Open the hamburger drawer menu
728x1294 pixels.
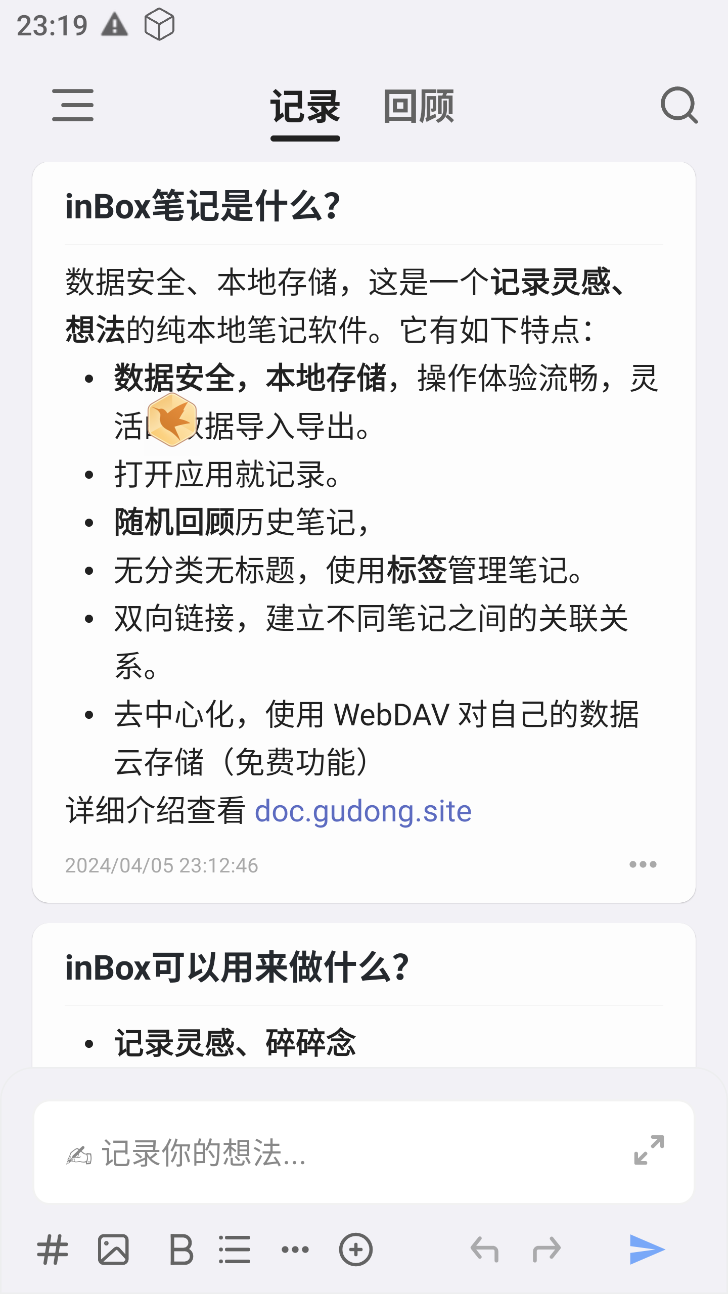coord(73,105)
